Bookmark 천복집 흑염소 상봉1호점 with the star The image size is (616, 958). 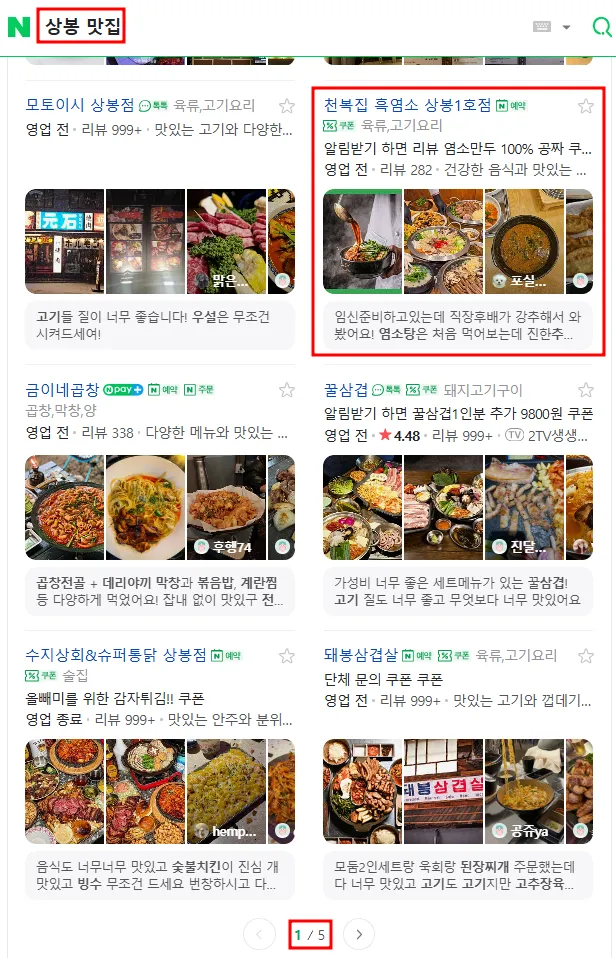586,106
